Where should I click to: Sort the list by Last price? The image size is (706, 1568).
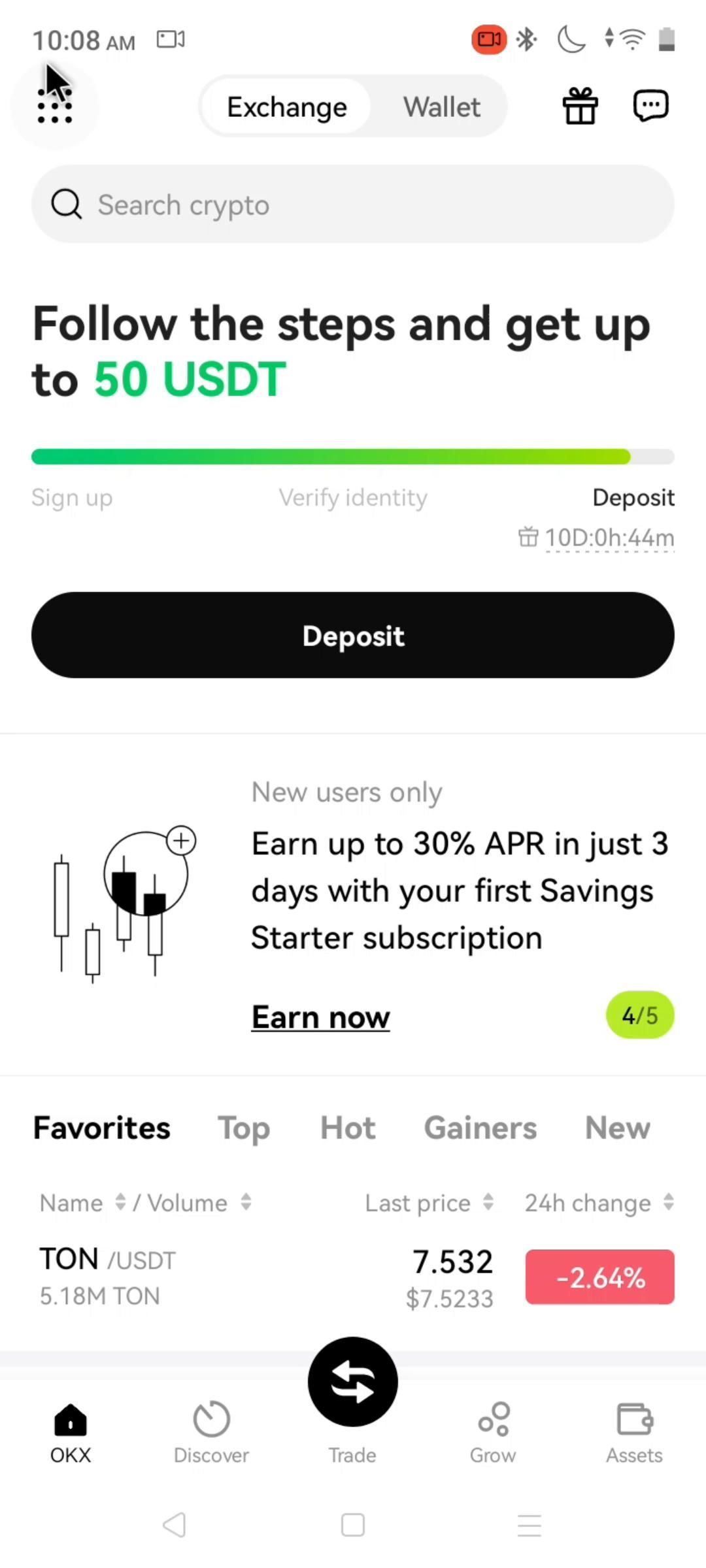tap(428, 1203)
